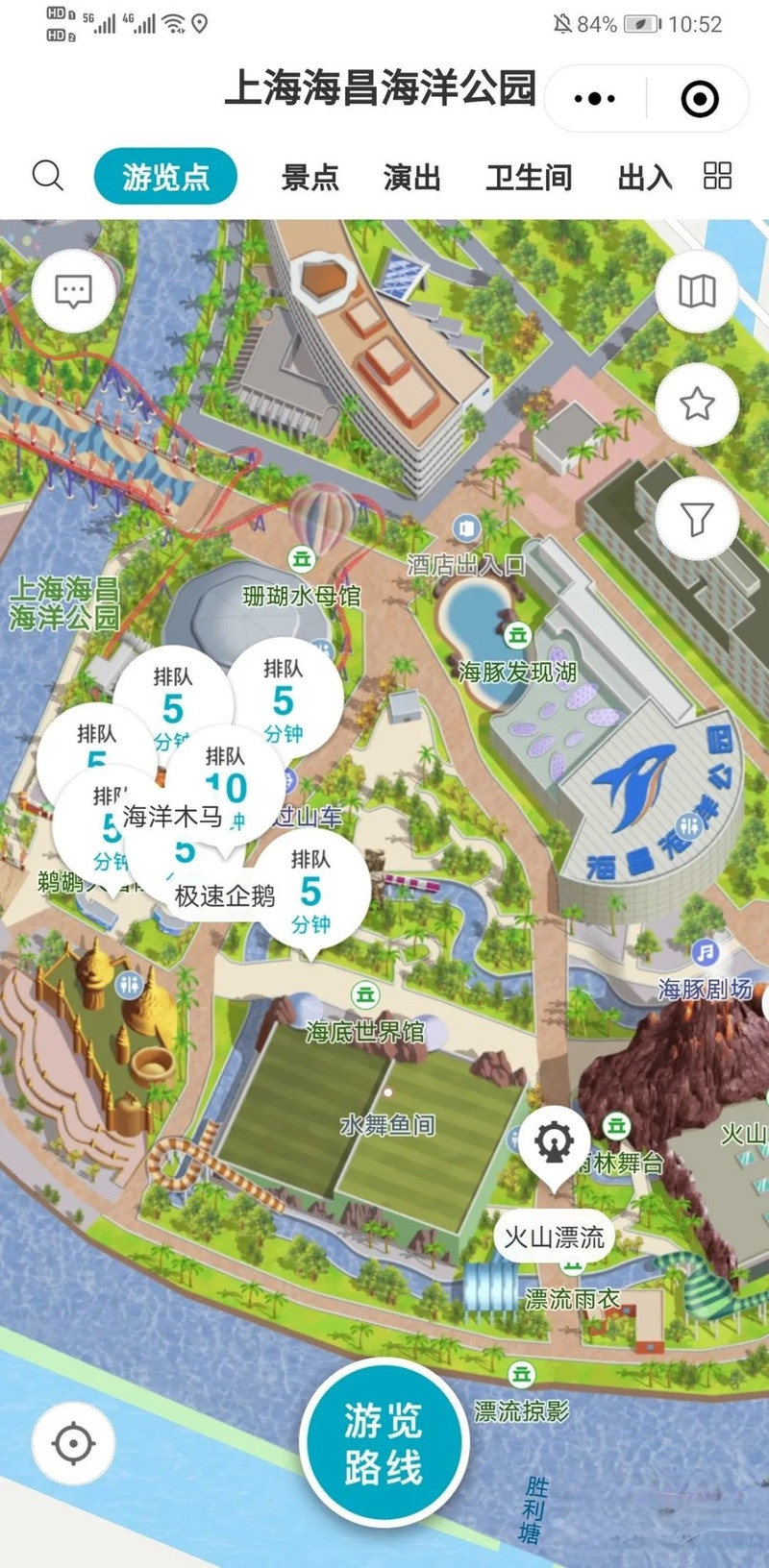Screen dimensions: 769x1568
Task: Switch to the 演出 tab
Action: pos(411,177)
